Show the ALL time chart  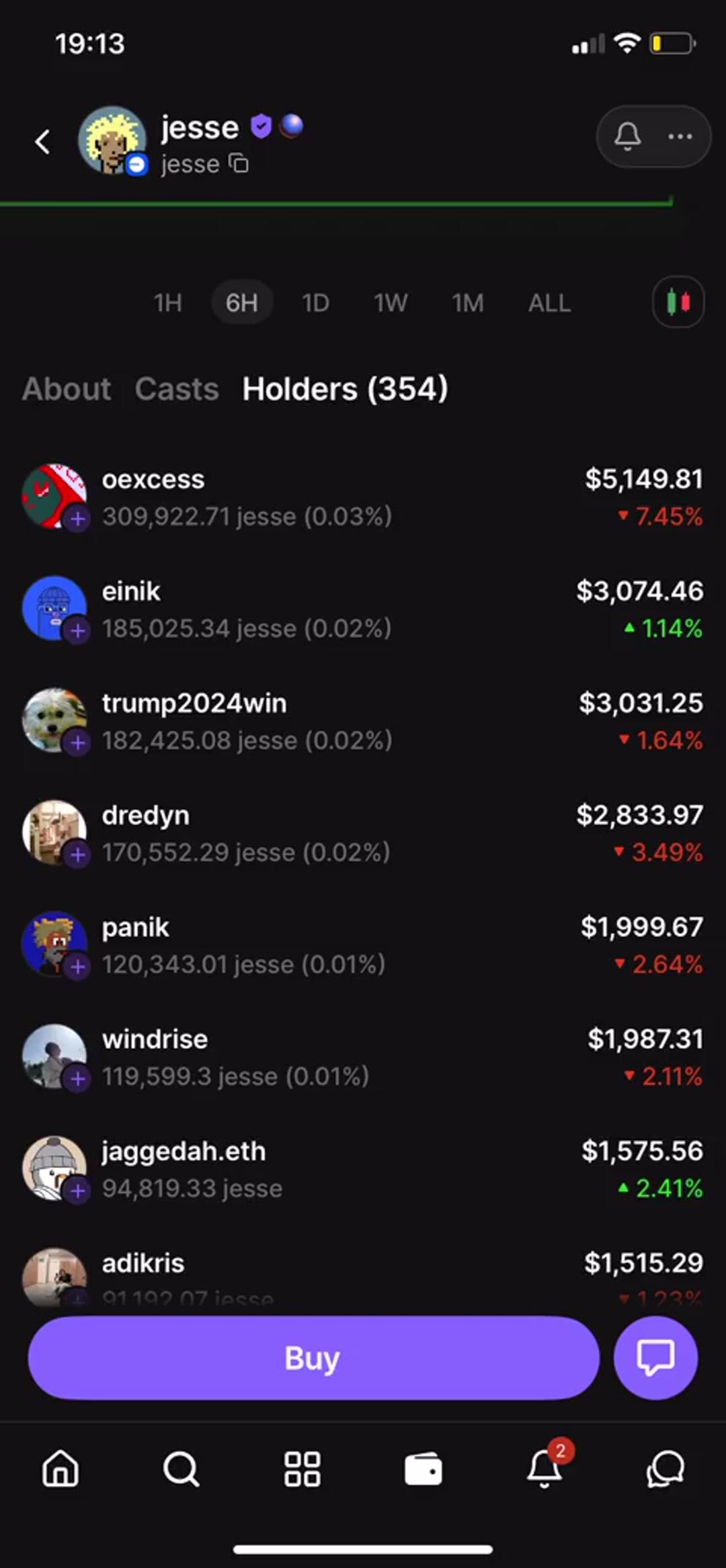click(x=549, y=303)
